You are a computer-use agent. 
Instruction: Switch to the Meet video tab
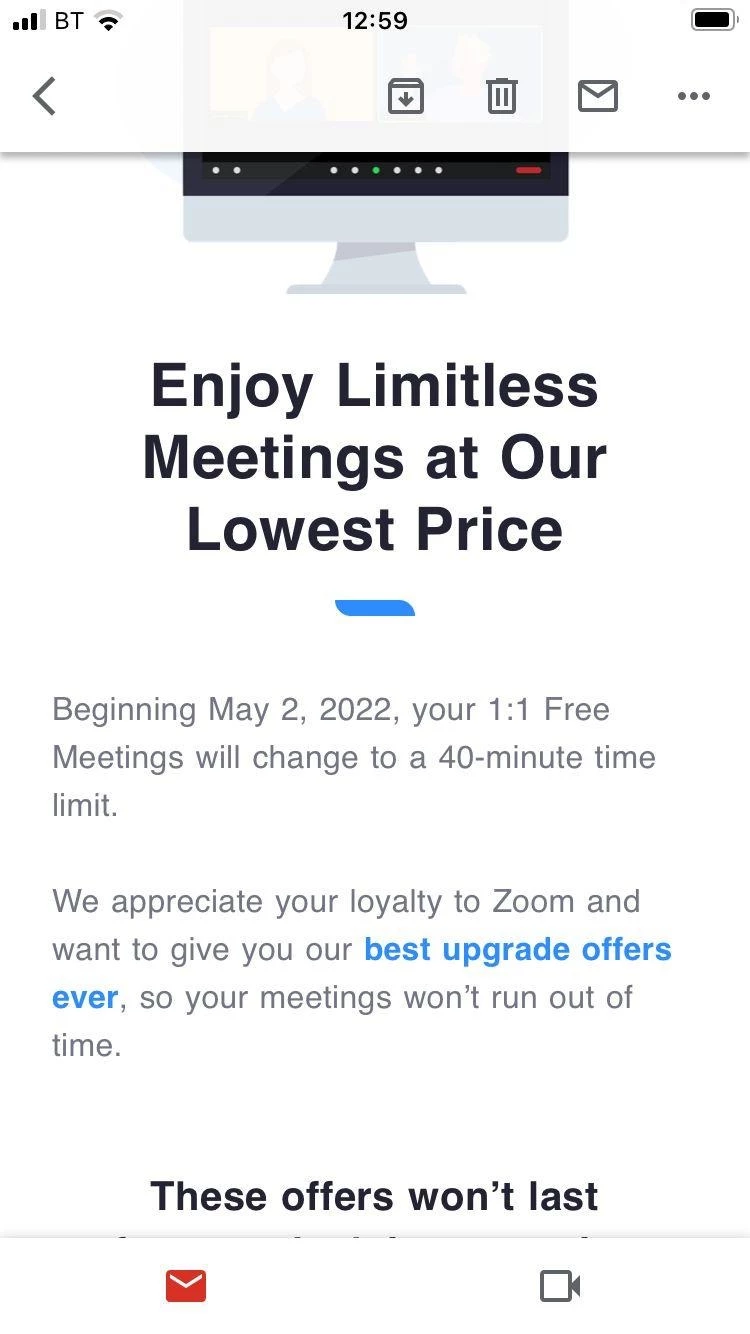tap(560, 1286)
